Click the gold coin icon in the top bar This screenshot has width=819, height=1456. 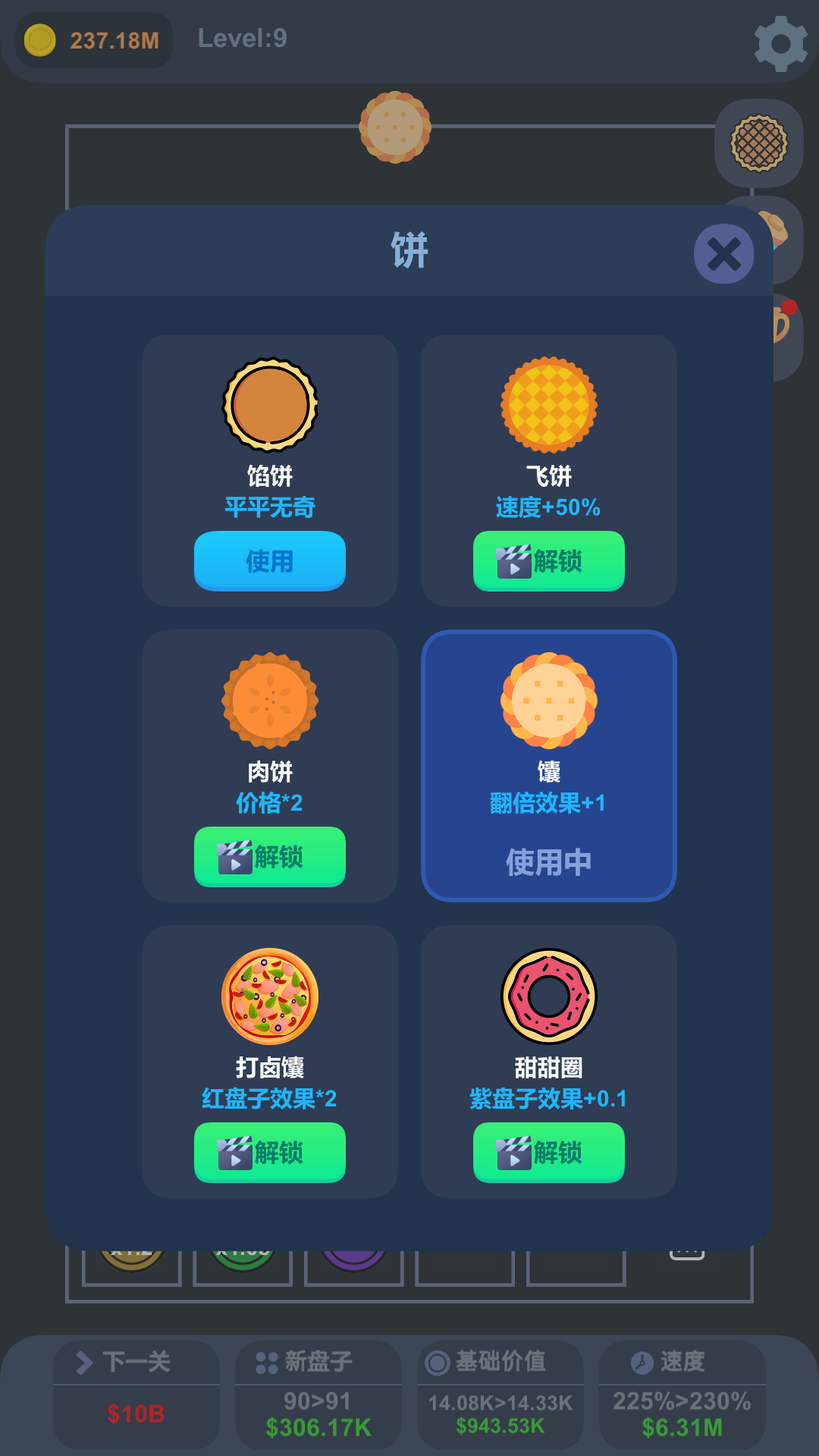coord(42,40)
